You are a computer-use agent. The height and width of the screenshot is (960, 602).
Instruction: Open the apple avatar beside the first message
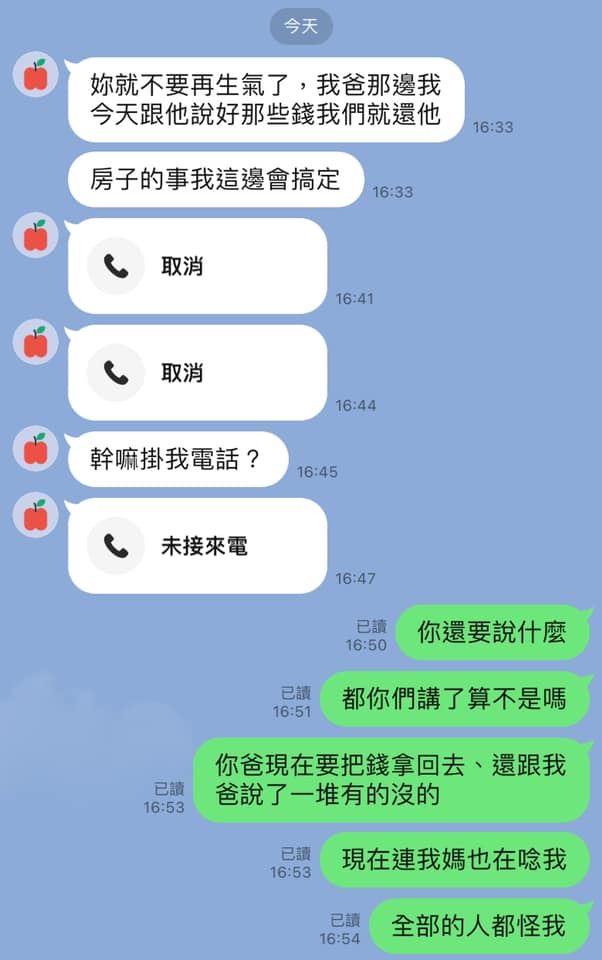click(36, 75)
